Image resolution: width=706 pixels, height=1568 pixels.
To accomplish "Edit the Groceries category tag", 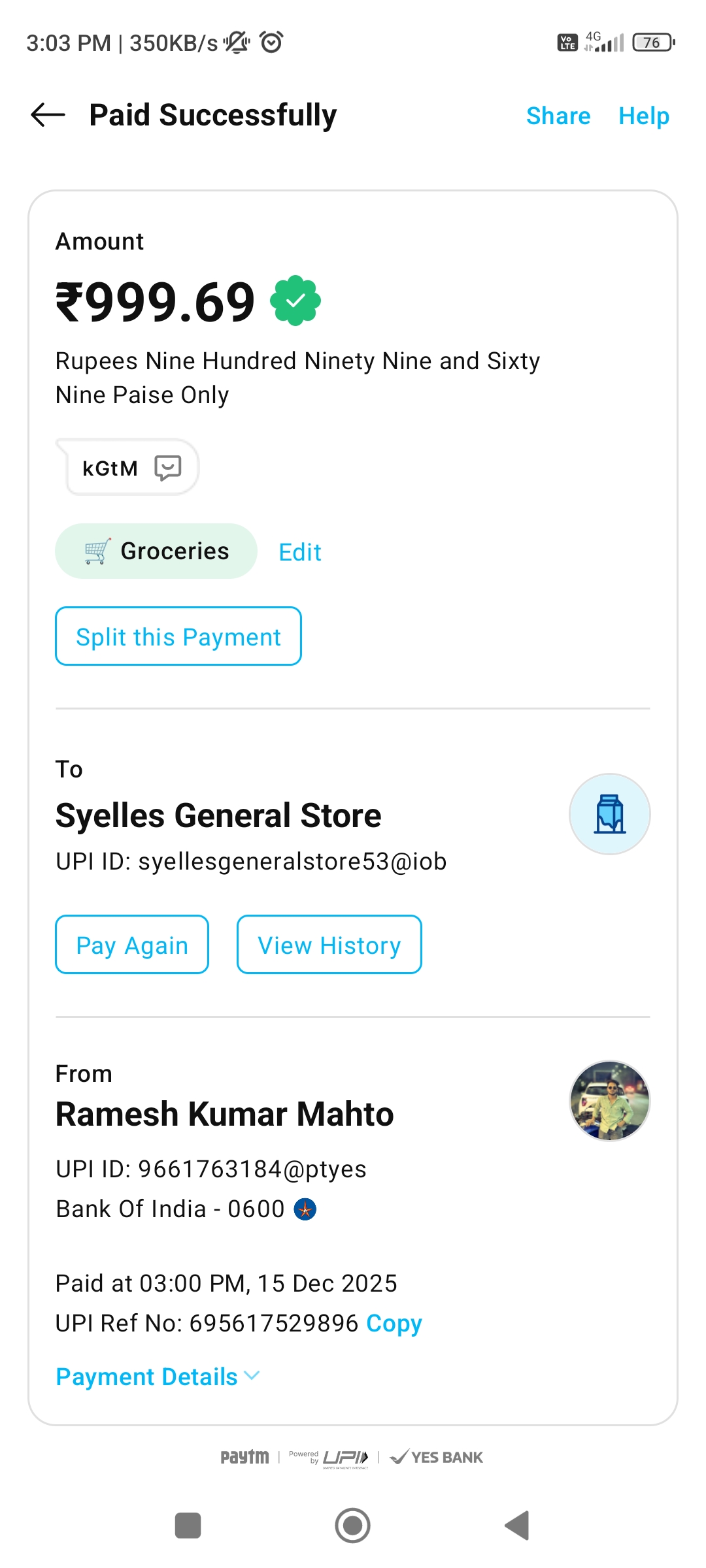I will pos(300,552).
